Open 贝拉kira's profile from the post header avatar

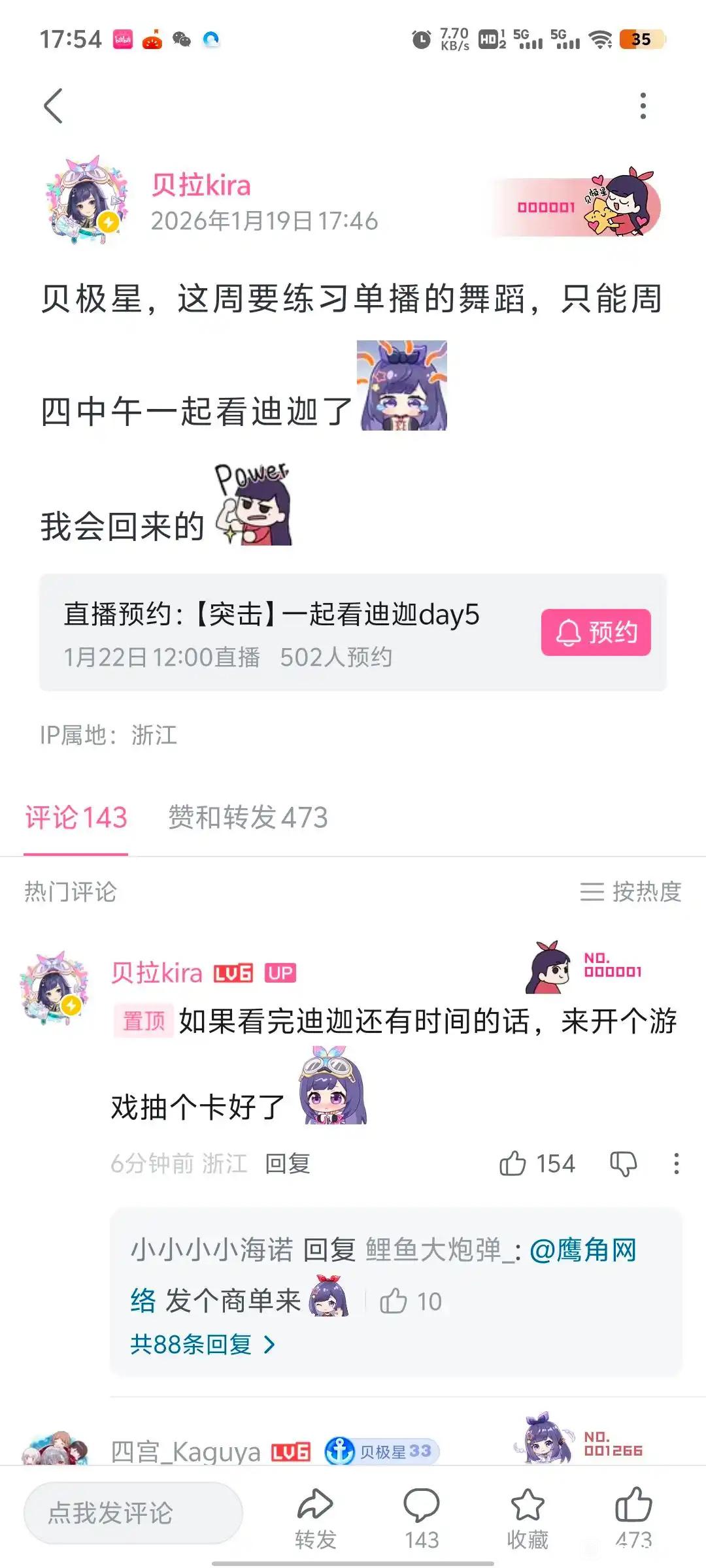click(86, 201)
